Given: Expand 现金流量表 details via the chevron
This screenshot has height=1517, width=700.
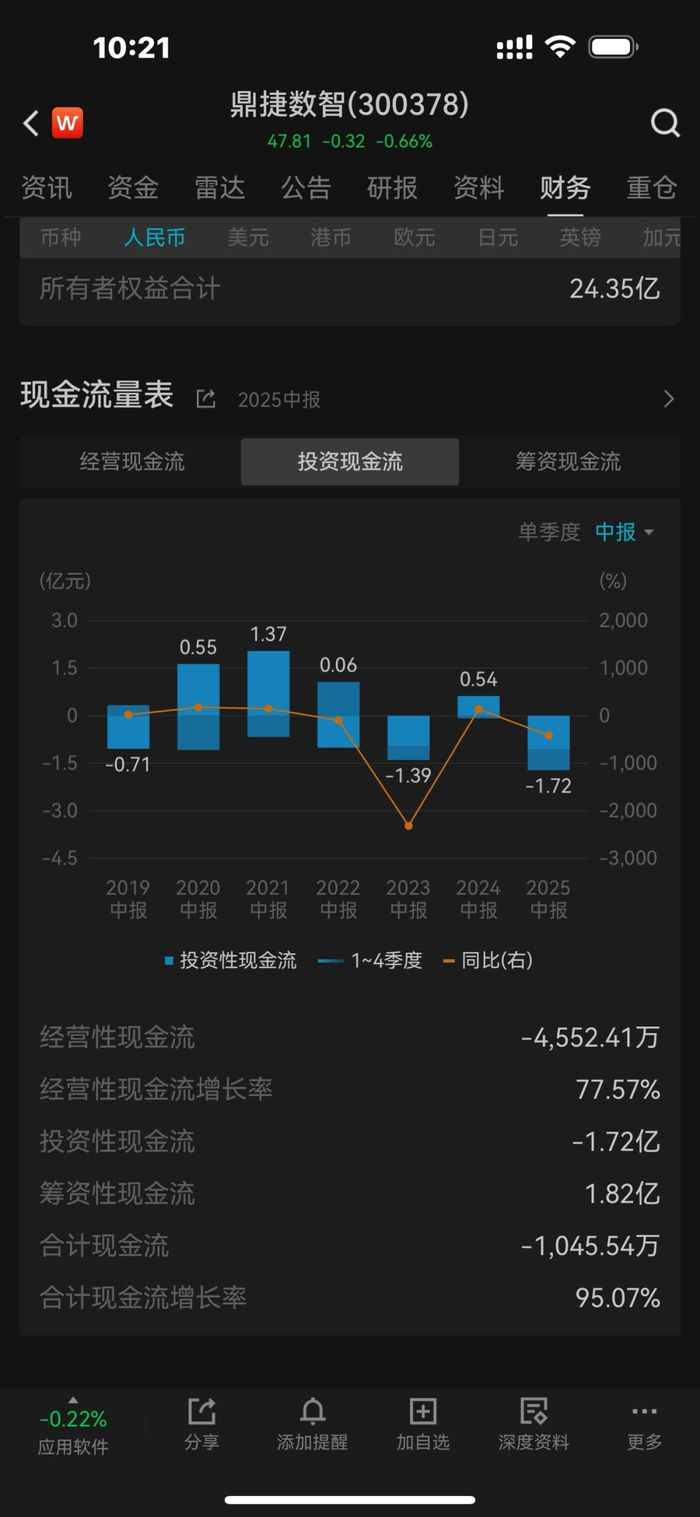Looking at the screenshot, I should (x=669, y=399).
